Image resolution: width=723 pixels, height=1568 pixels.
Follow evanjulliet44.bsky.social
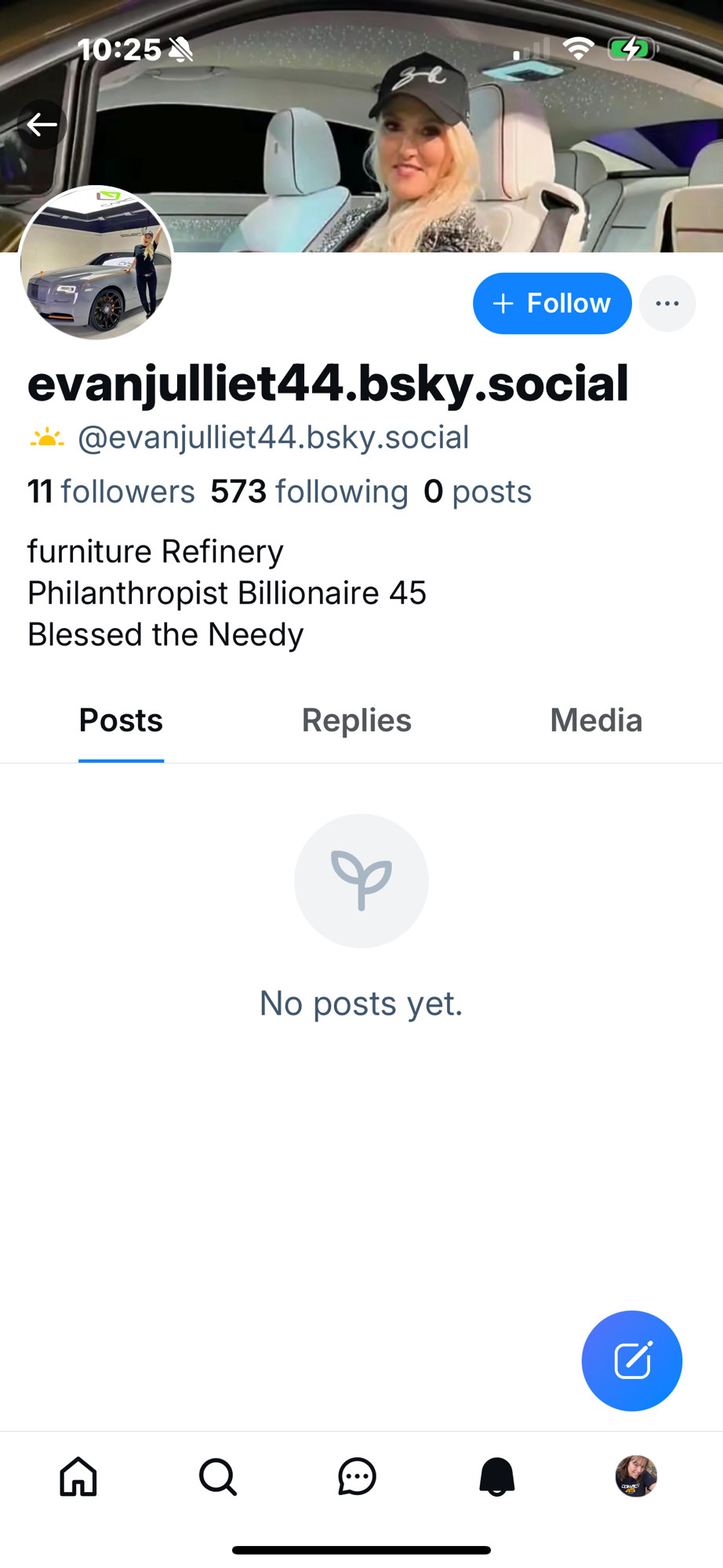click(552, 303)
